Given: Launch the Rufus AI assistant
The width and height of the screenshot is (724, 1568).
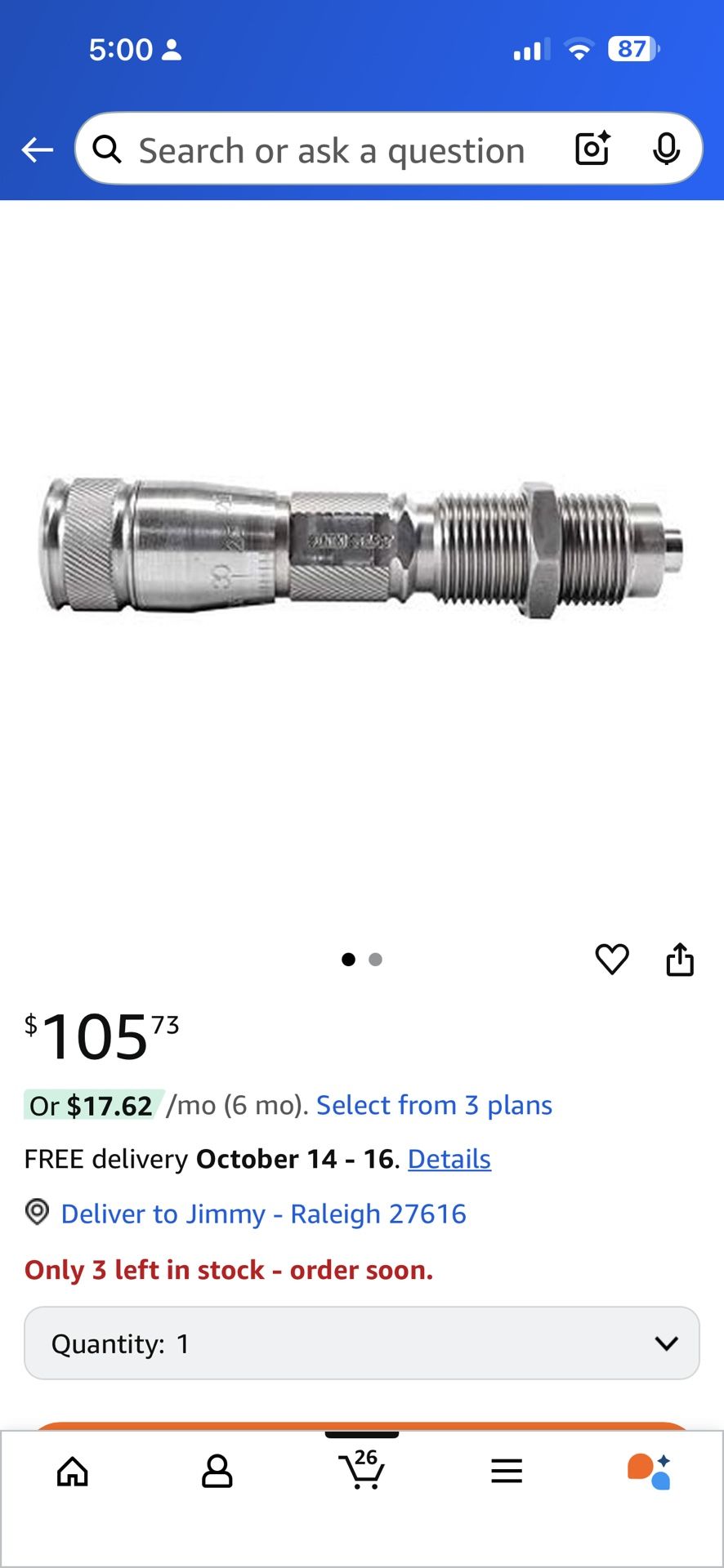Looking at the screenshot, I should 650,1472.
